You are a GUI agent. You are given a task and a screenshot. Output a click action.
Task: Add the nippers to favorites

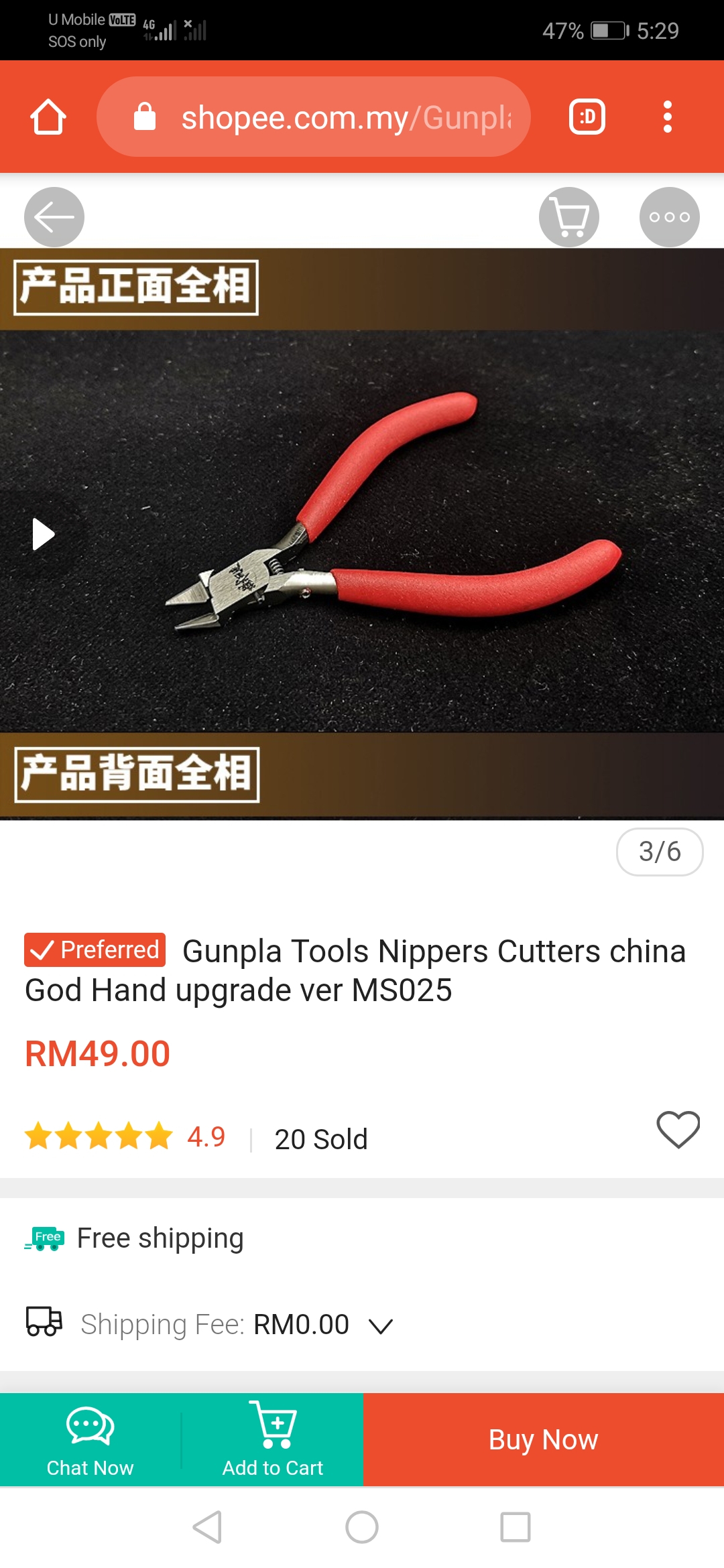[x=678, y=1130]
